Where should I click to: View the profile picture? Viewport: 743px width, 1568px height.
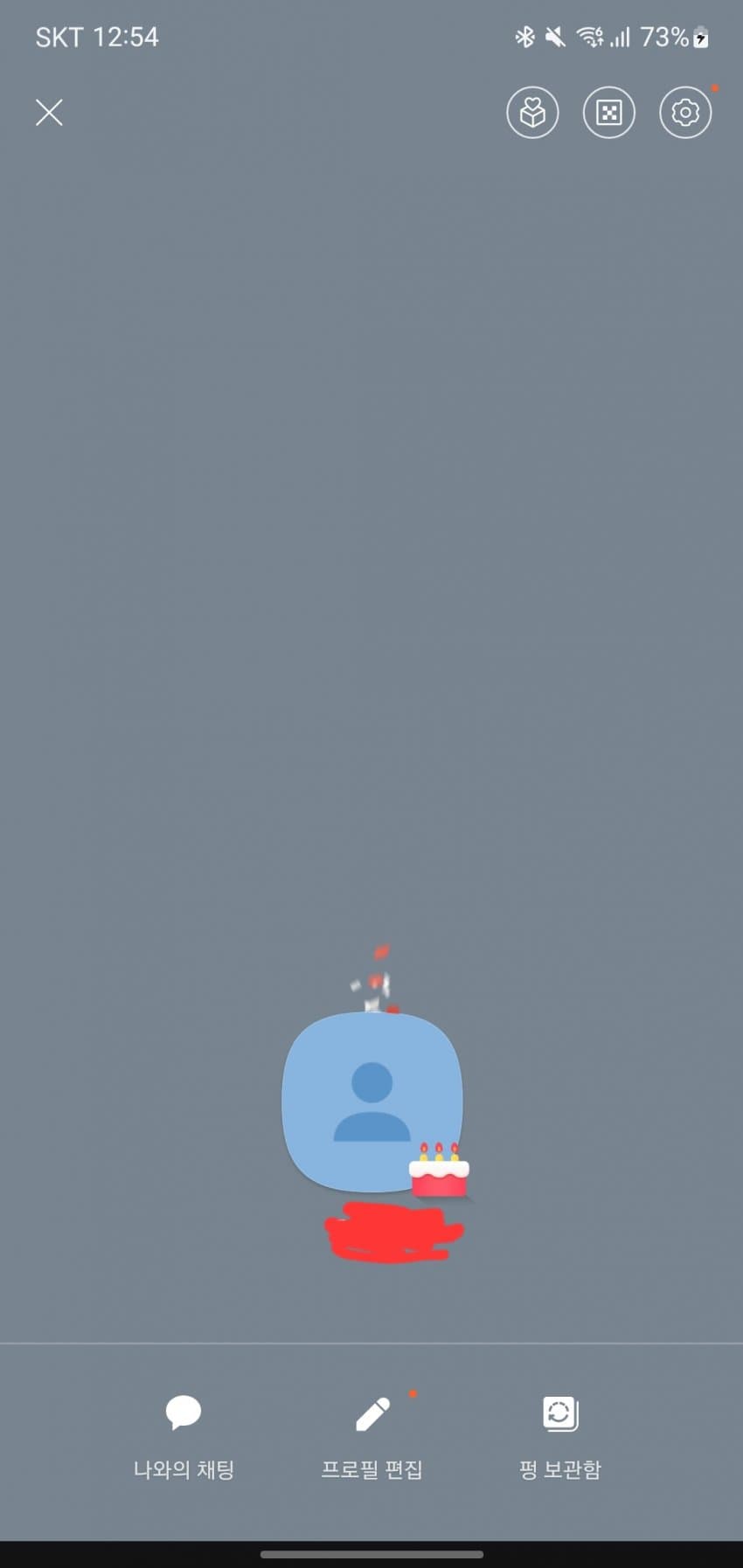coord(371,1102)
